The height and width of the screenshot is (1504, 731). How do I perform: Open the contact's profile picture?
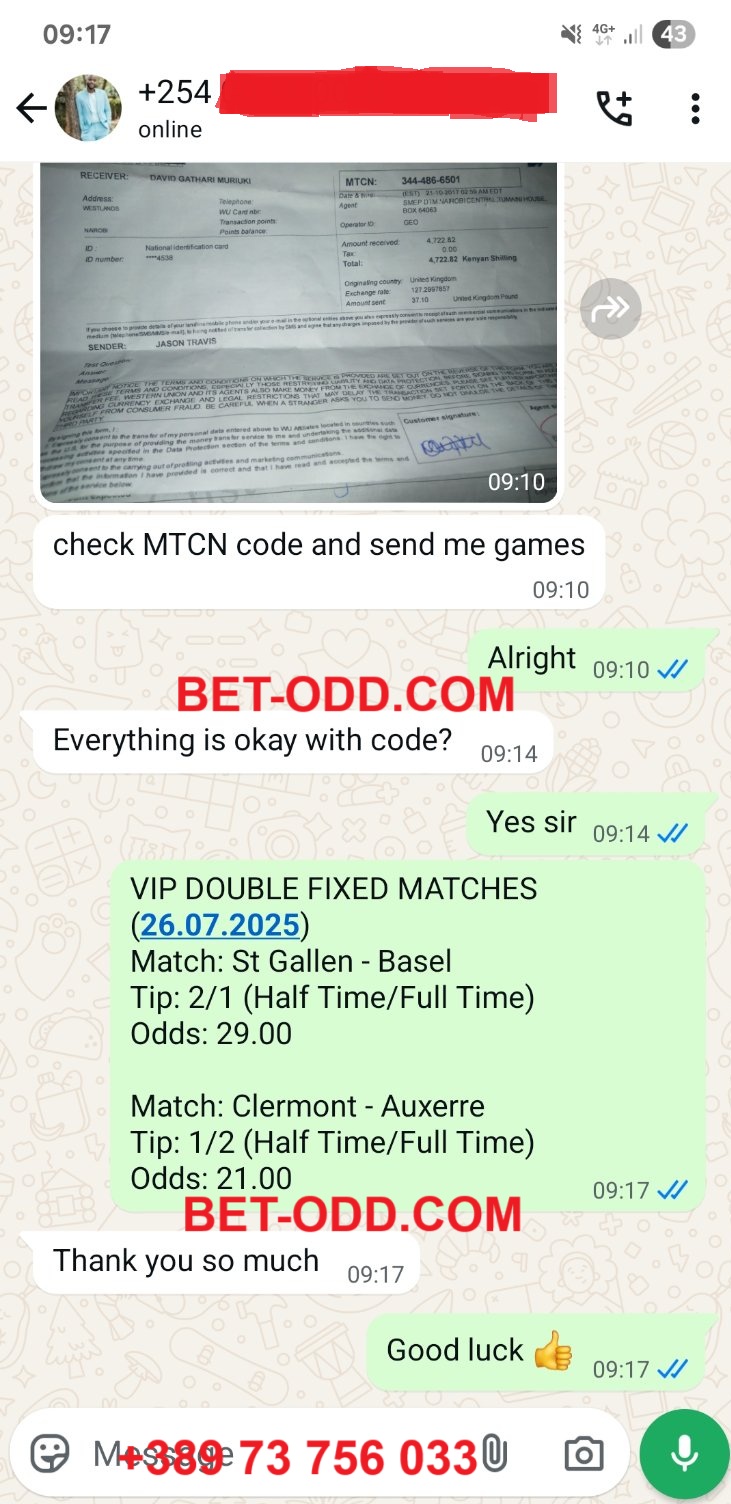pyautogui.click(x=88, y=108)
